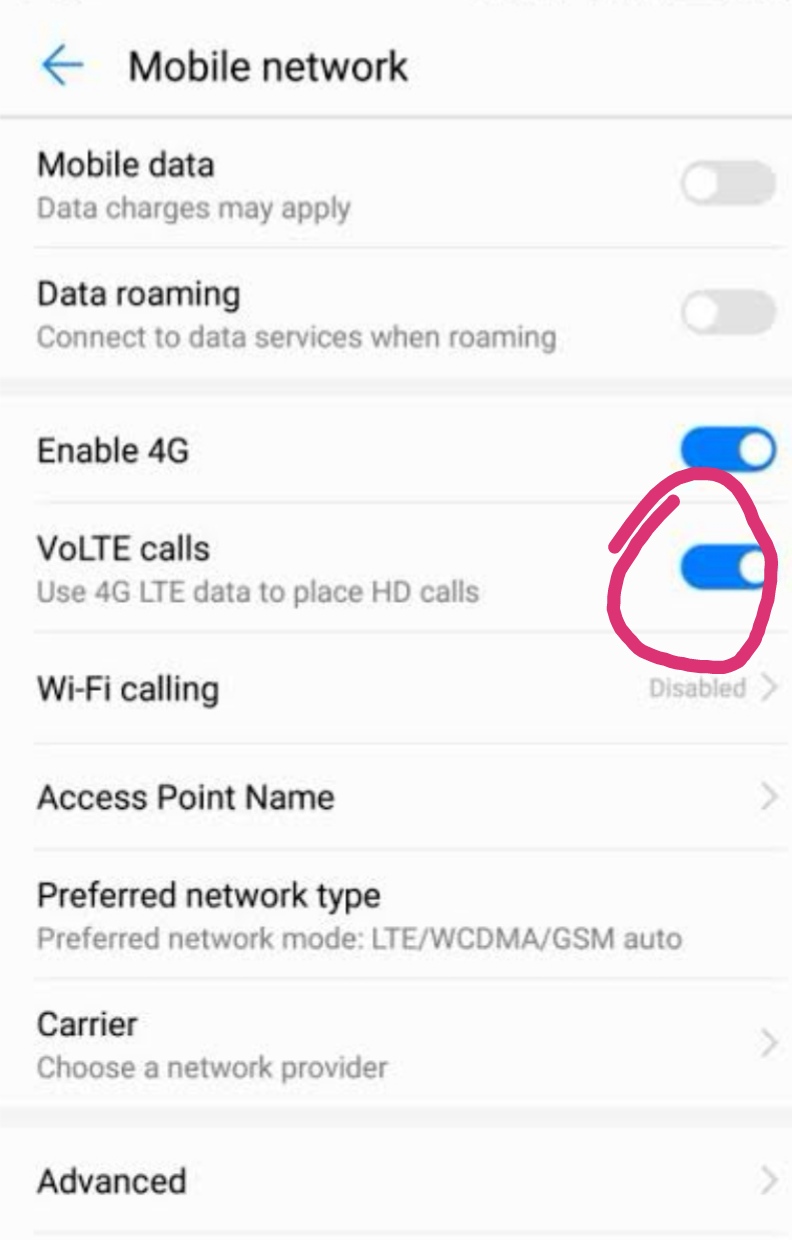Go back from Mobile network settings
Viewport: 792px width, 1240px height.
pyautogui.click(x=62, y=67)
